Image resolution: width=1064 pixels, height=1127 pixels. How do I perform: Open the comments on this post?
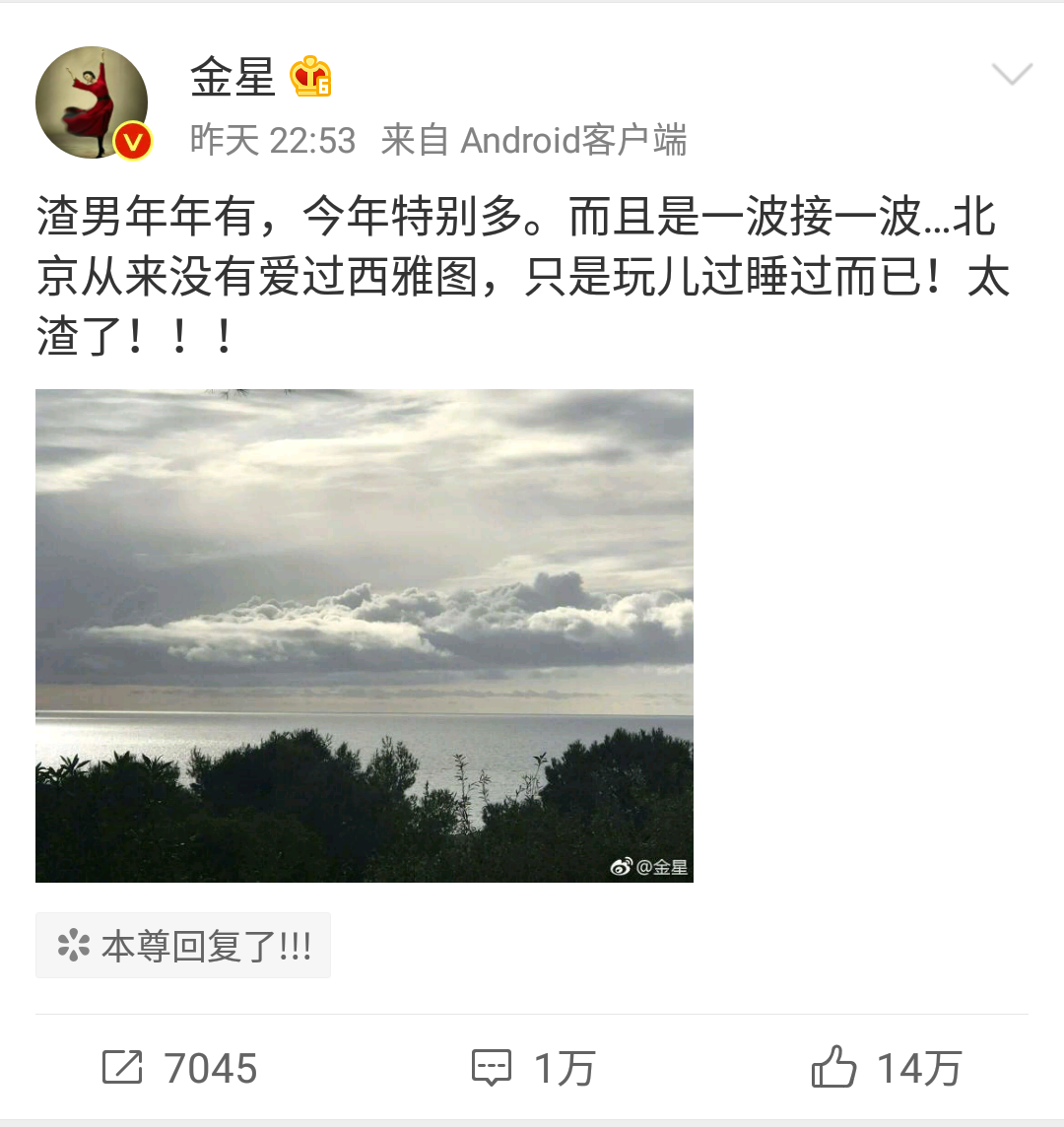point(533,1068)
